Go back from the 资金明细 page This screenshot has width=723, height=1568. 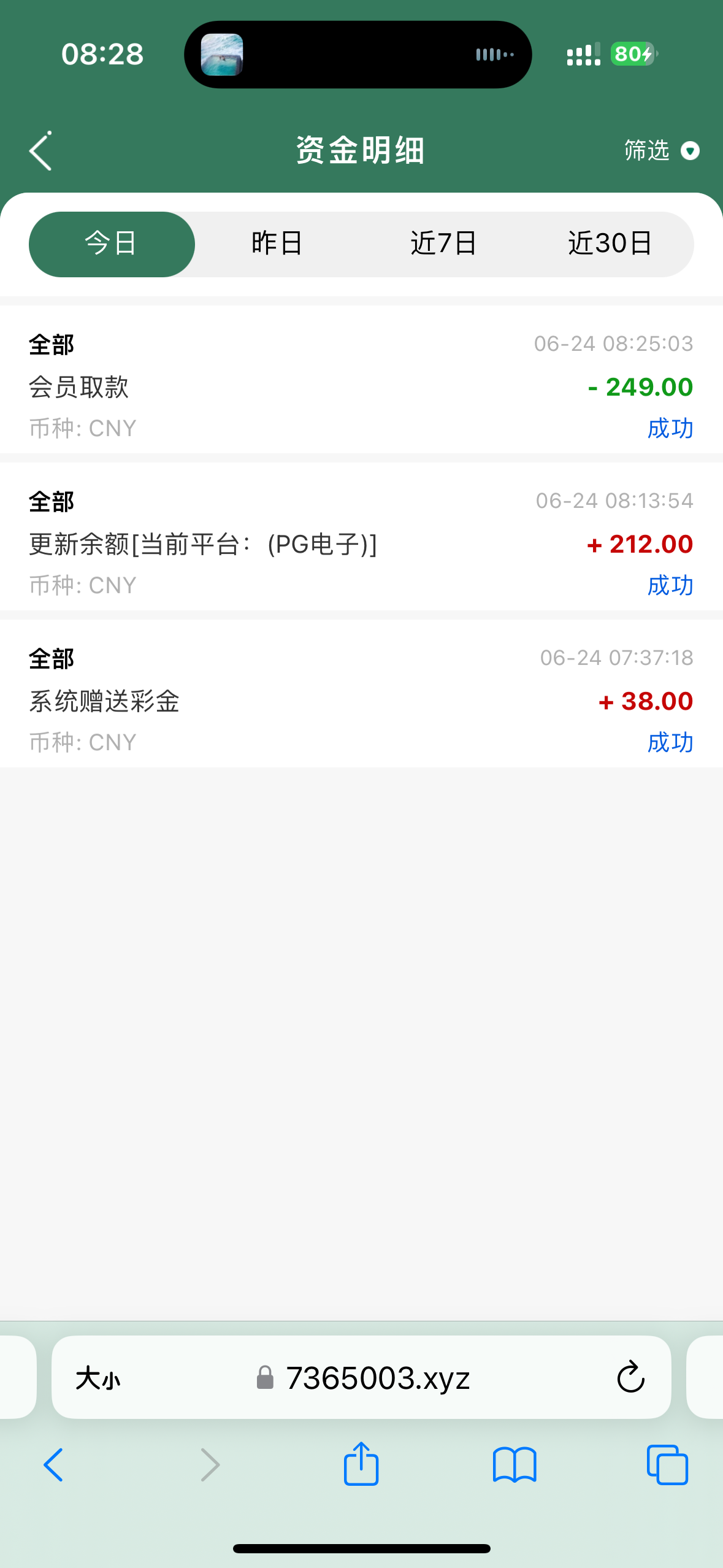coord(40,151)
